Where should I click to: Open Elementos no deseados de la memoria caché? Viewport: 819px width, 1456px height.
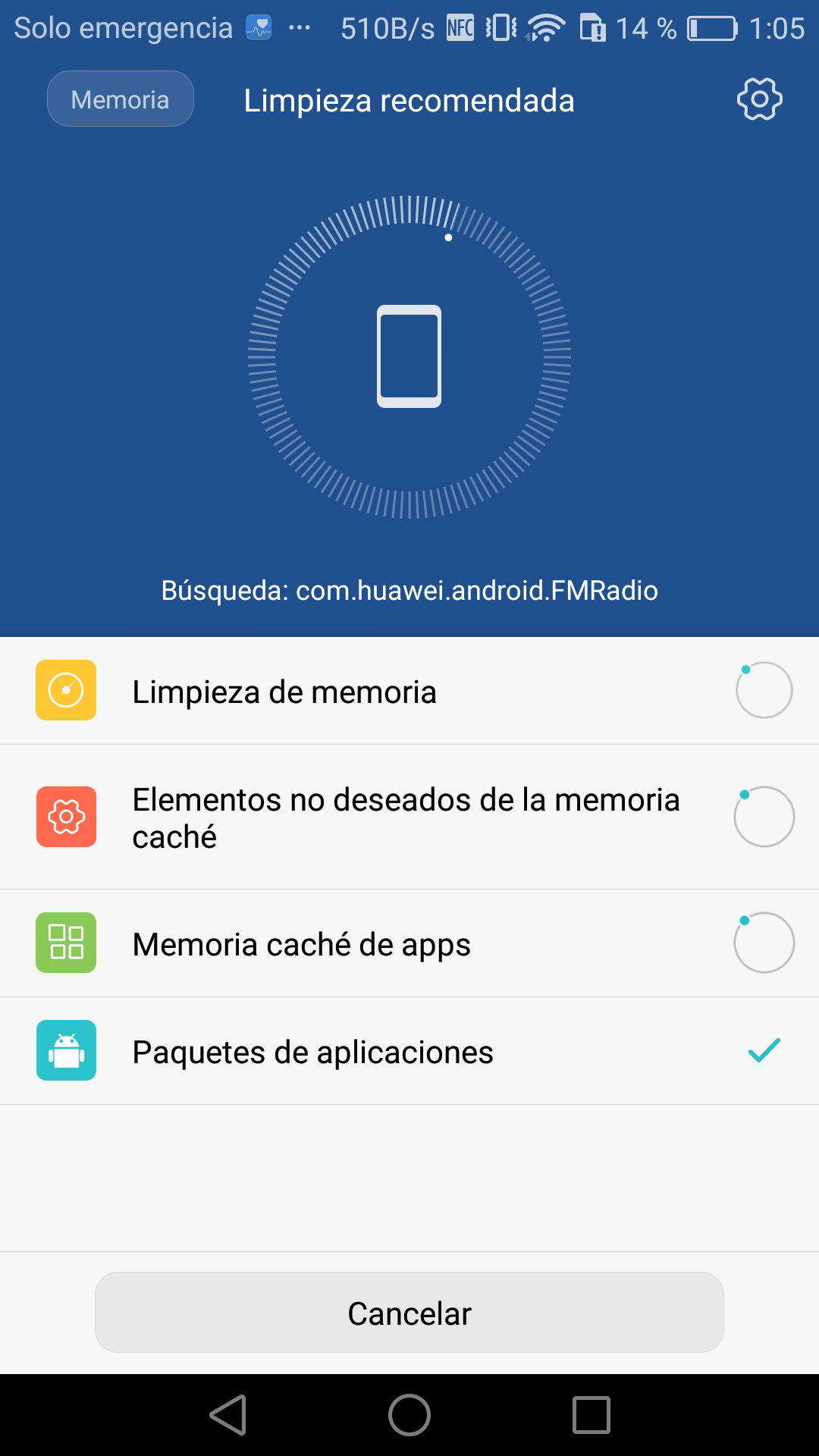coord(409,817)
